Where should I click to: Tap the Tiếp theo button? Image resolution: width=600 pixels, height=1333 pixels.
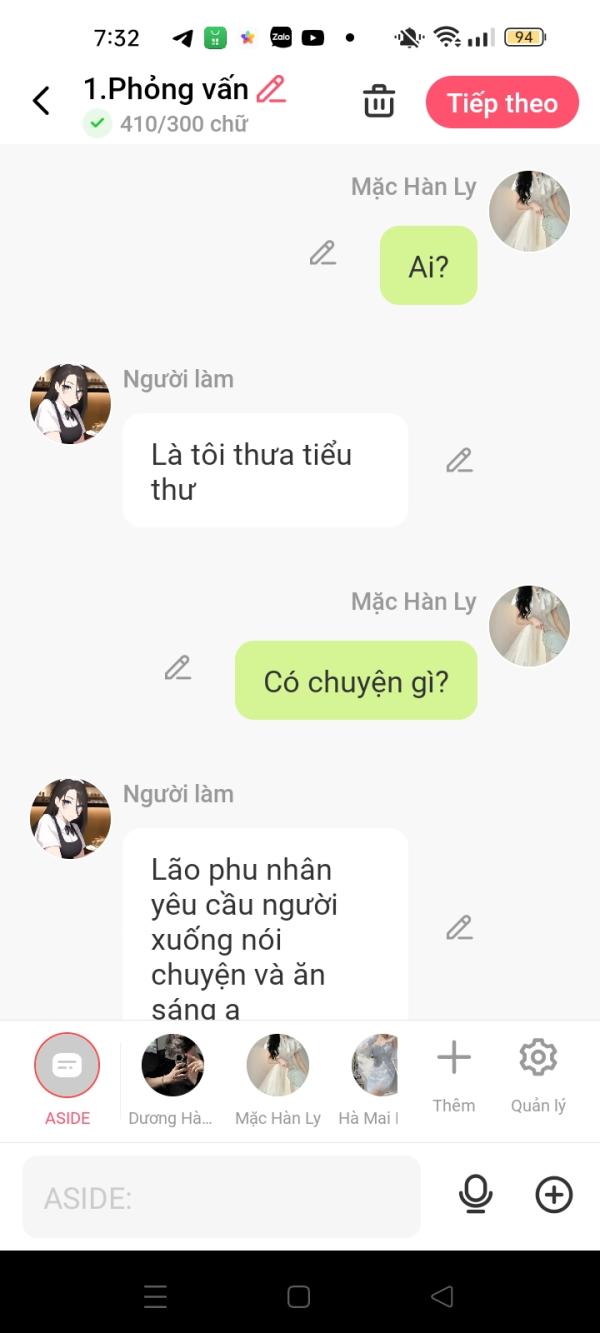(x=502, y=103)
